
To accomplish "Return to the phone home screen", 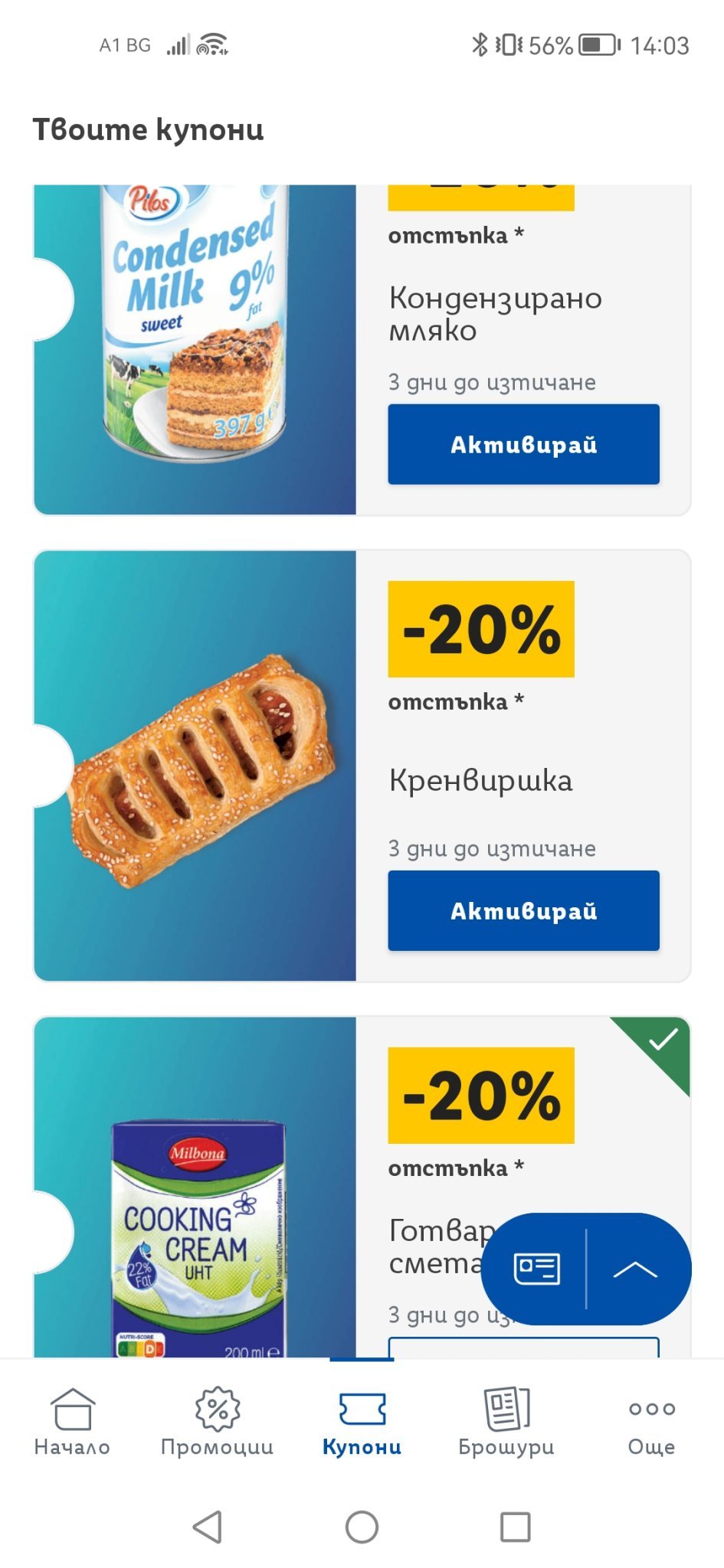I will (x=362, y=1527).
